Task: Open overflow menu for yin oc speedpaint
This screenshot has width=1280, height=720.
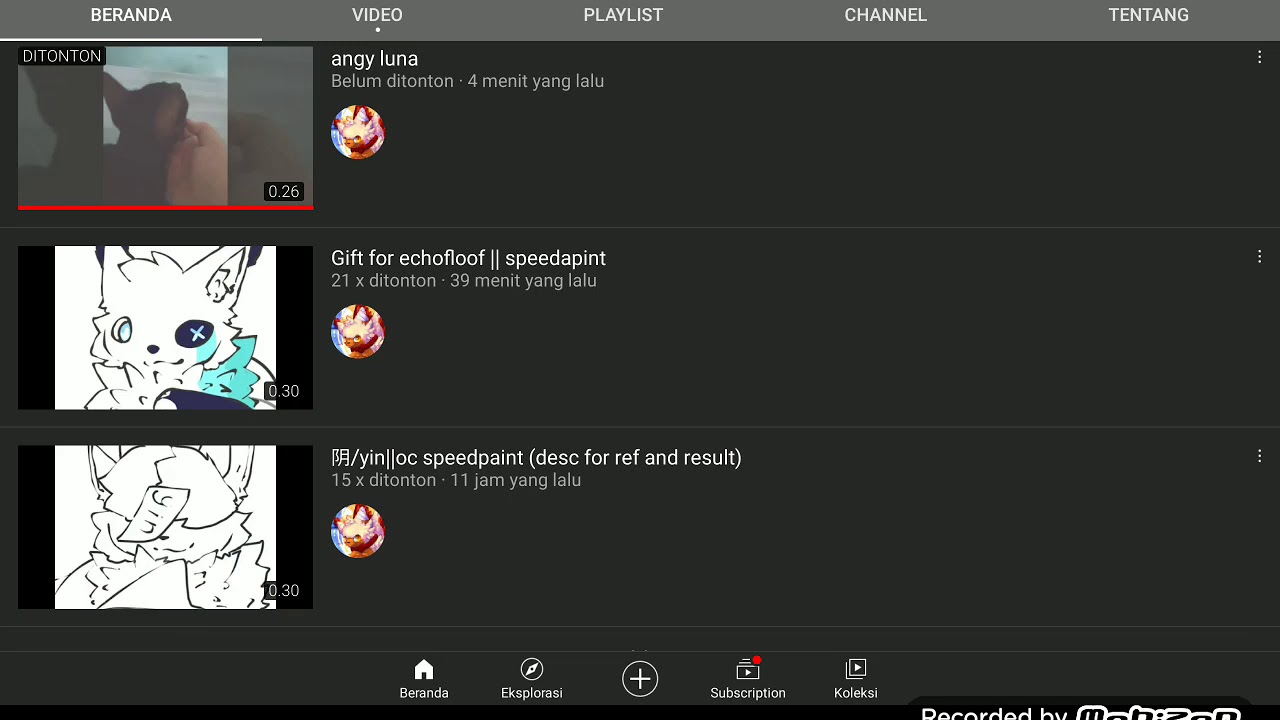Action: point(1259,456)
